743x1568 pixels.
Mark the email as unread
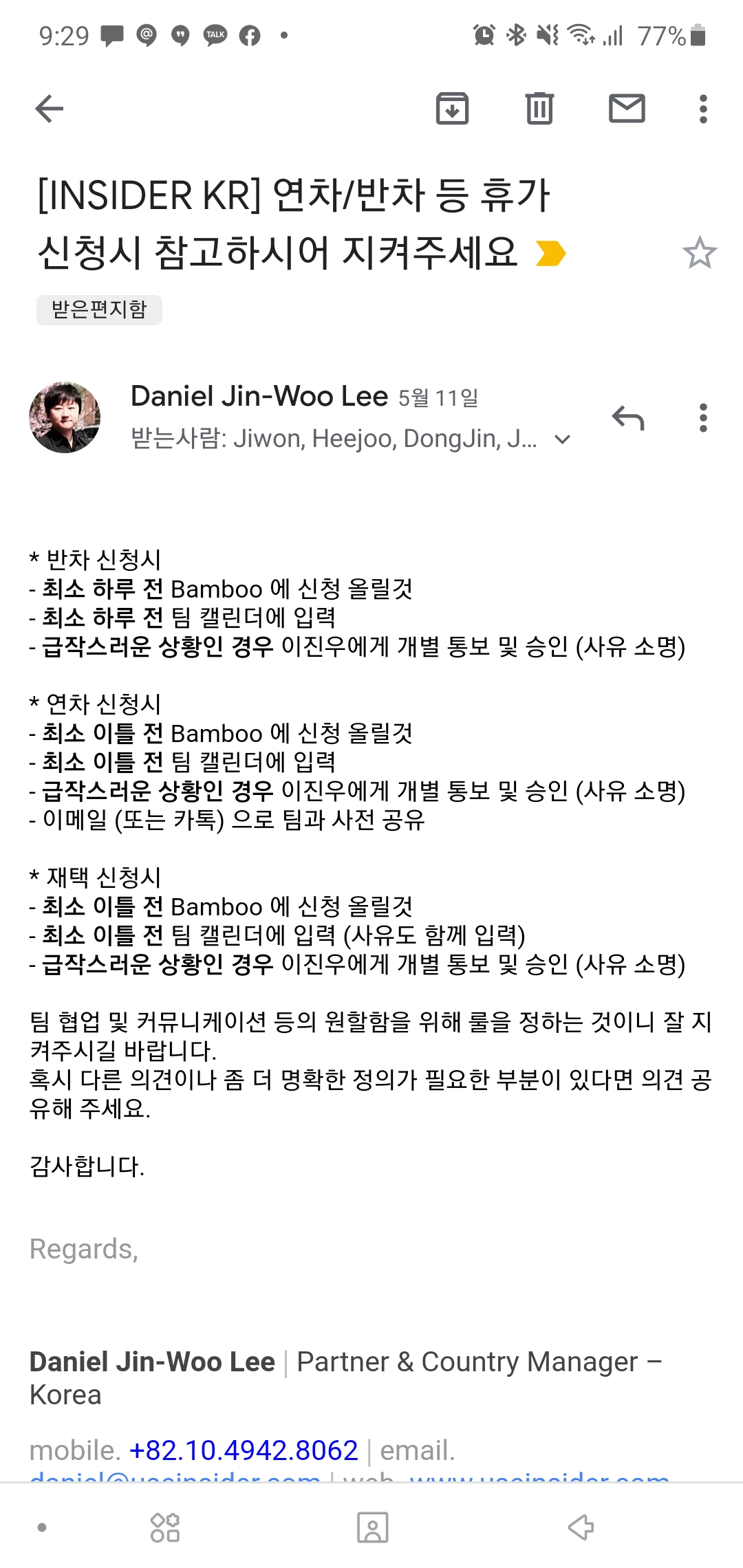pos(627,109)
